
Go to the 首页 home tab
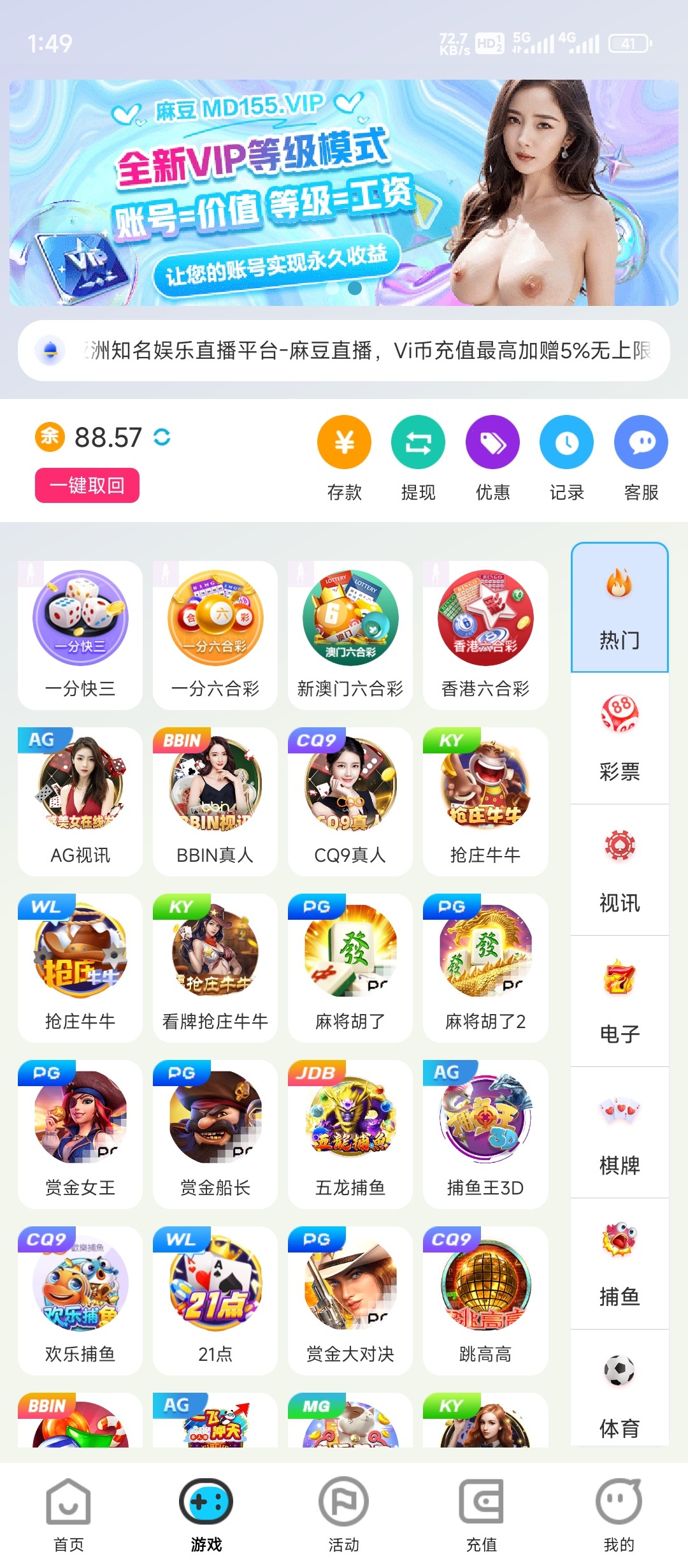[x=69, y=1514]
